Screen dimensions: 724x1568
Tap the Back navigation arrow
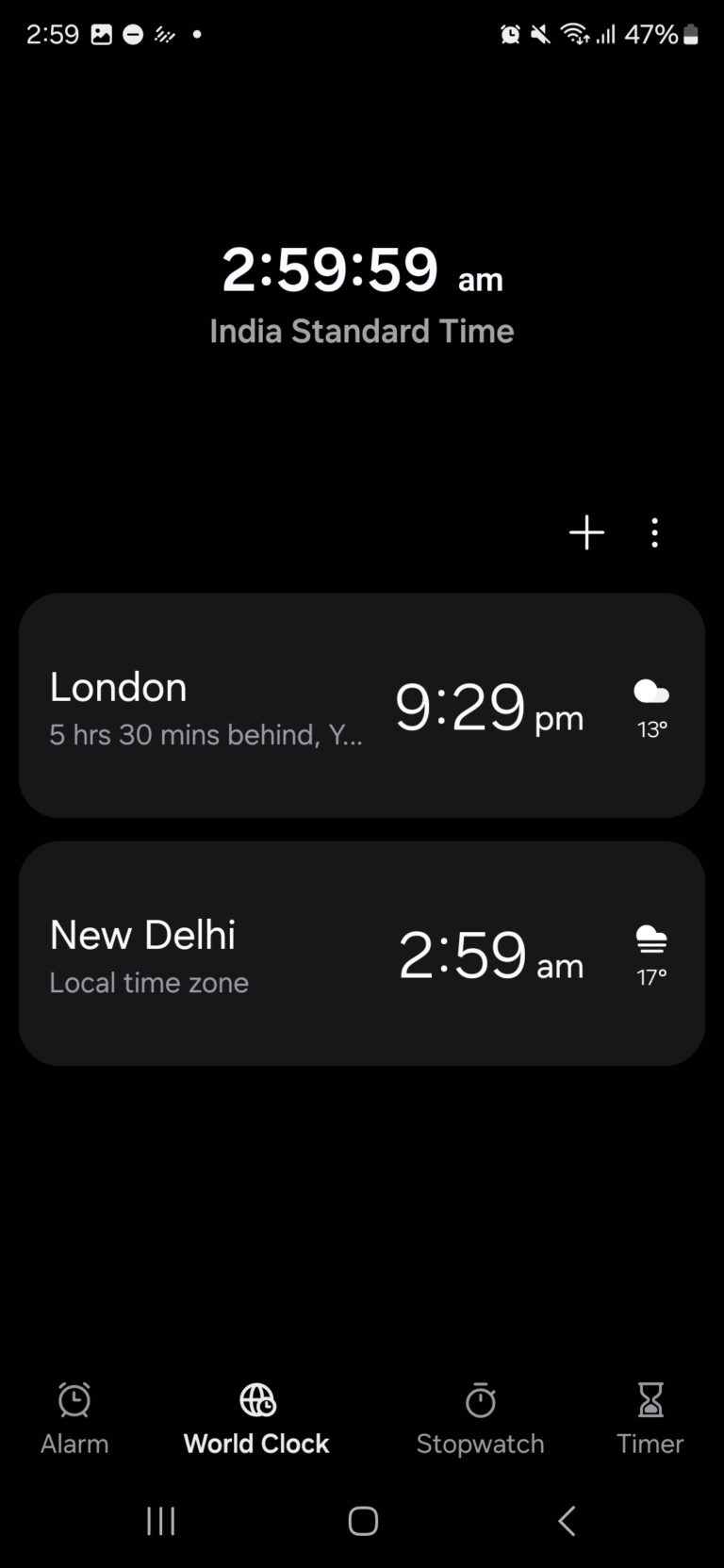566,1519
